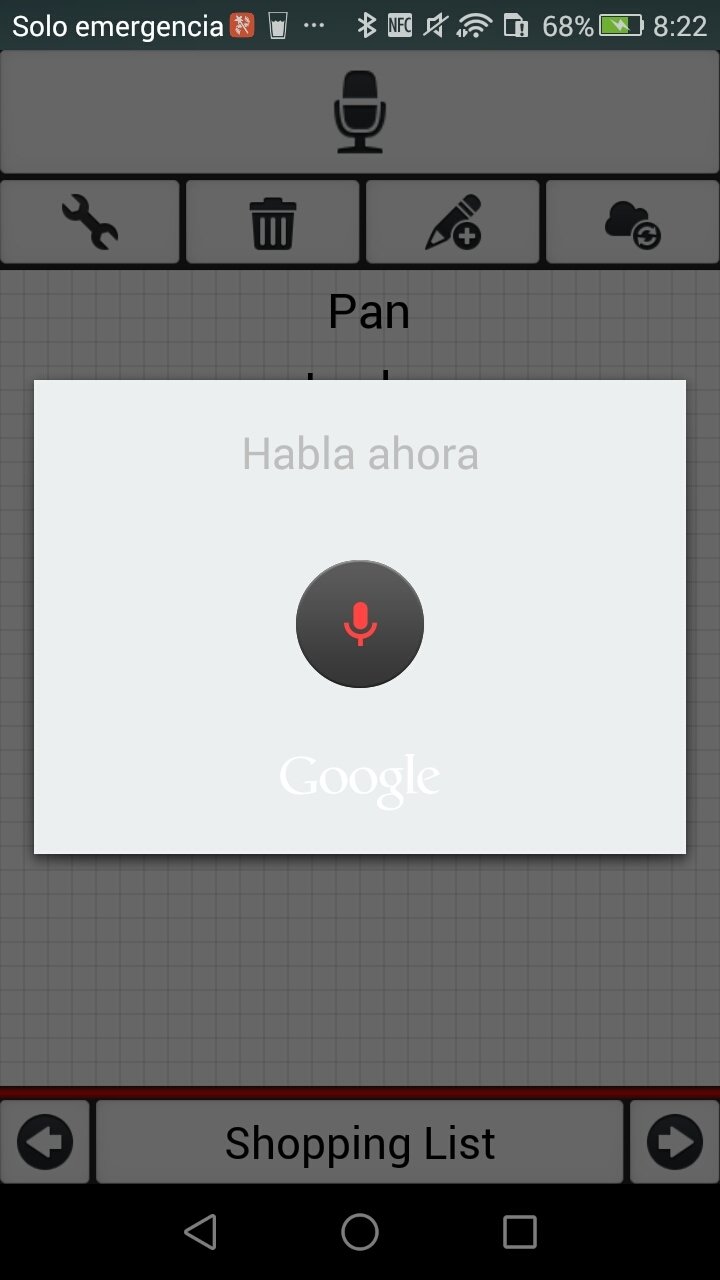The image size is (720, 1280).
Task: Go to the home screen
Action: (x=360, y=1232)
